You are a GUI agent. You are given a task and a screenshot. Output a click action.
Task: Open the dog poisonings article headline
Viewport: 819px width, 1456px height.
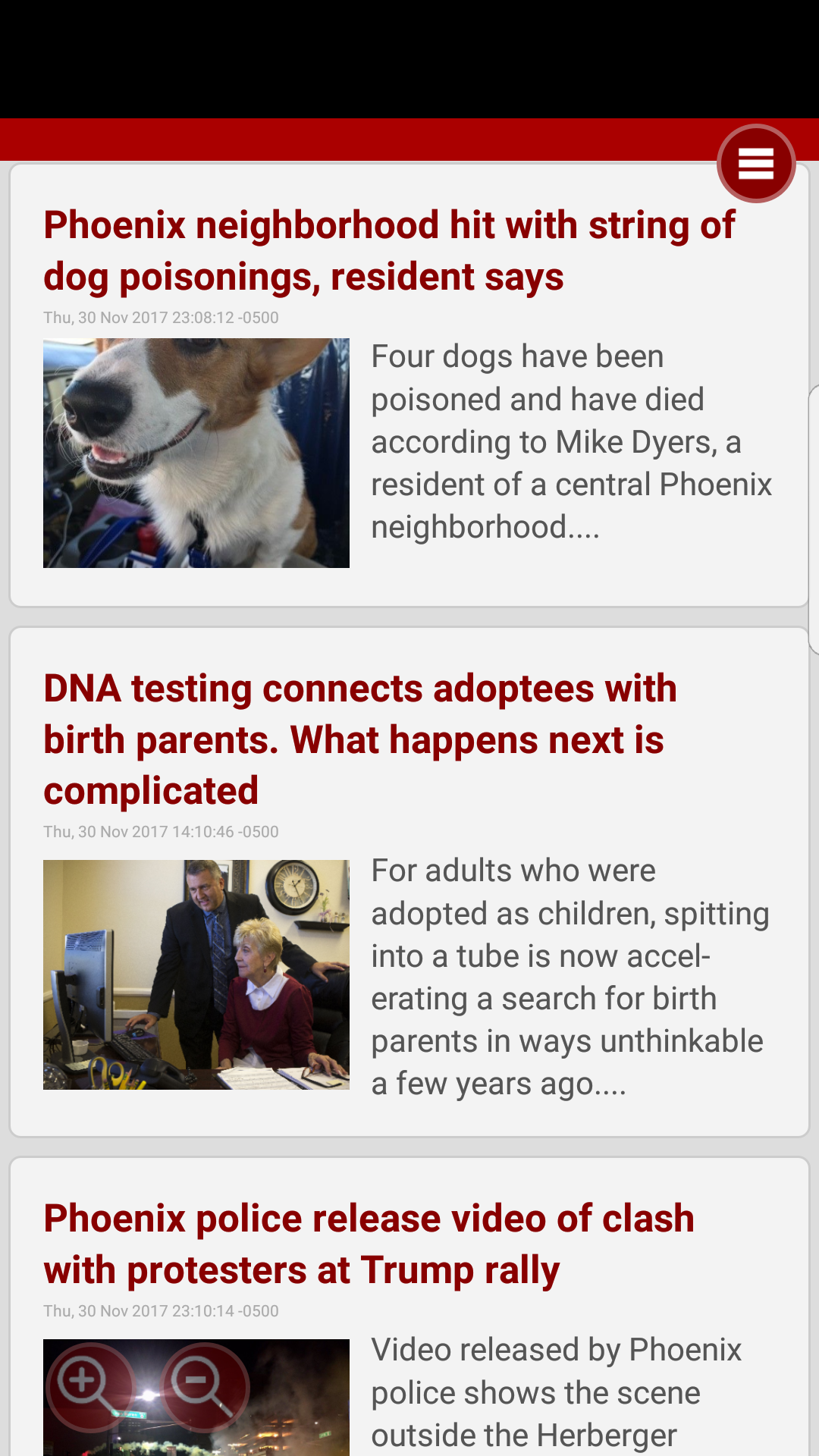click(389, 250)
